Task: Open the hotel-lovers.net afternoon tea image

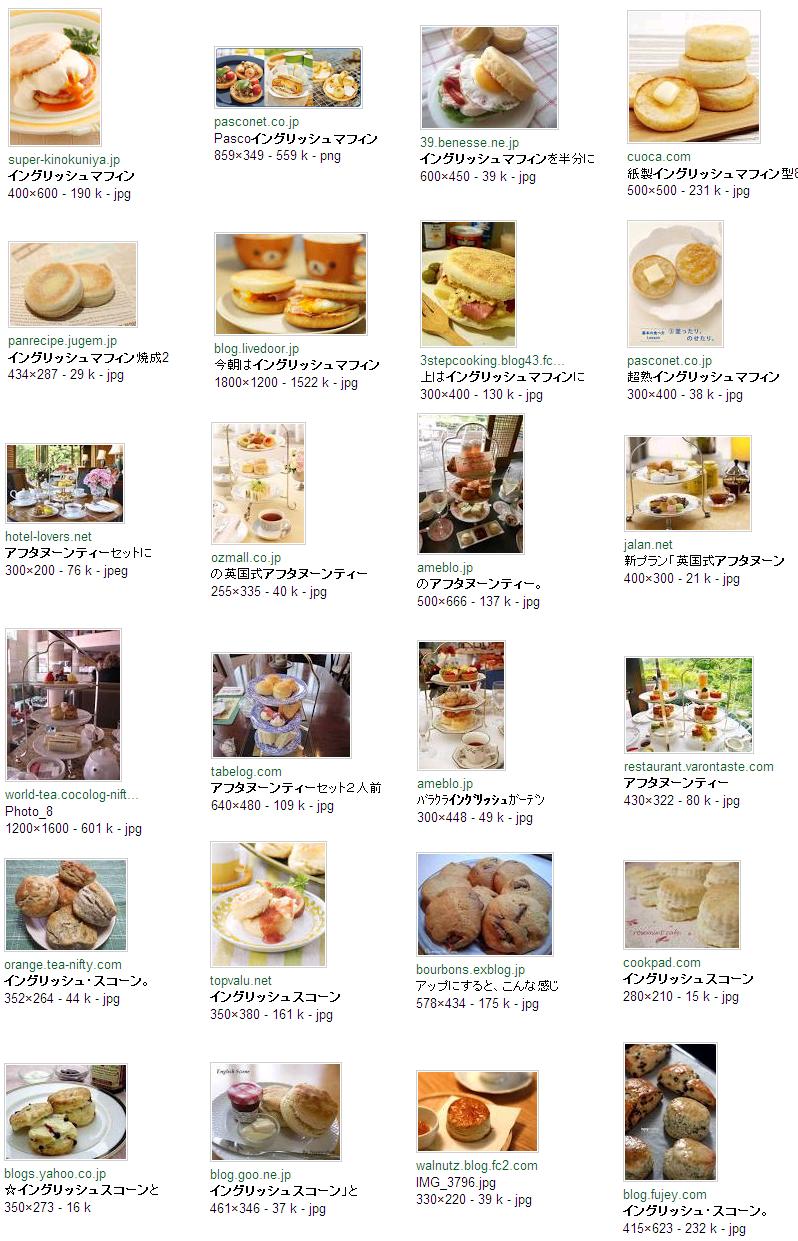Action: click(x=65, y=483)
